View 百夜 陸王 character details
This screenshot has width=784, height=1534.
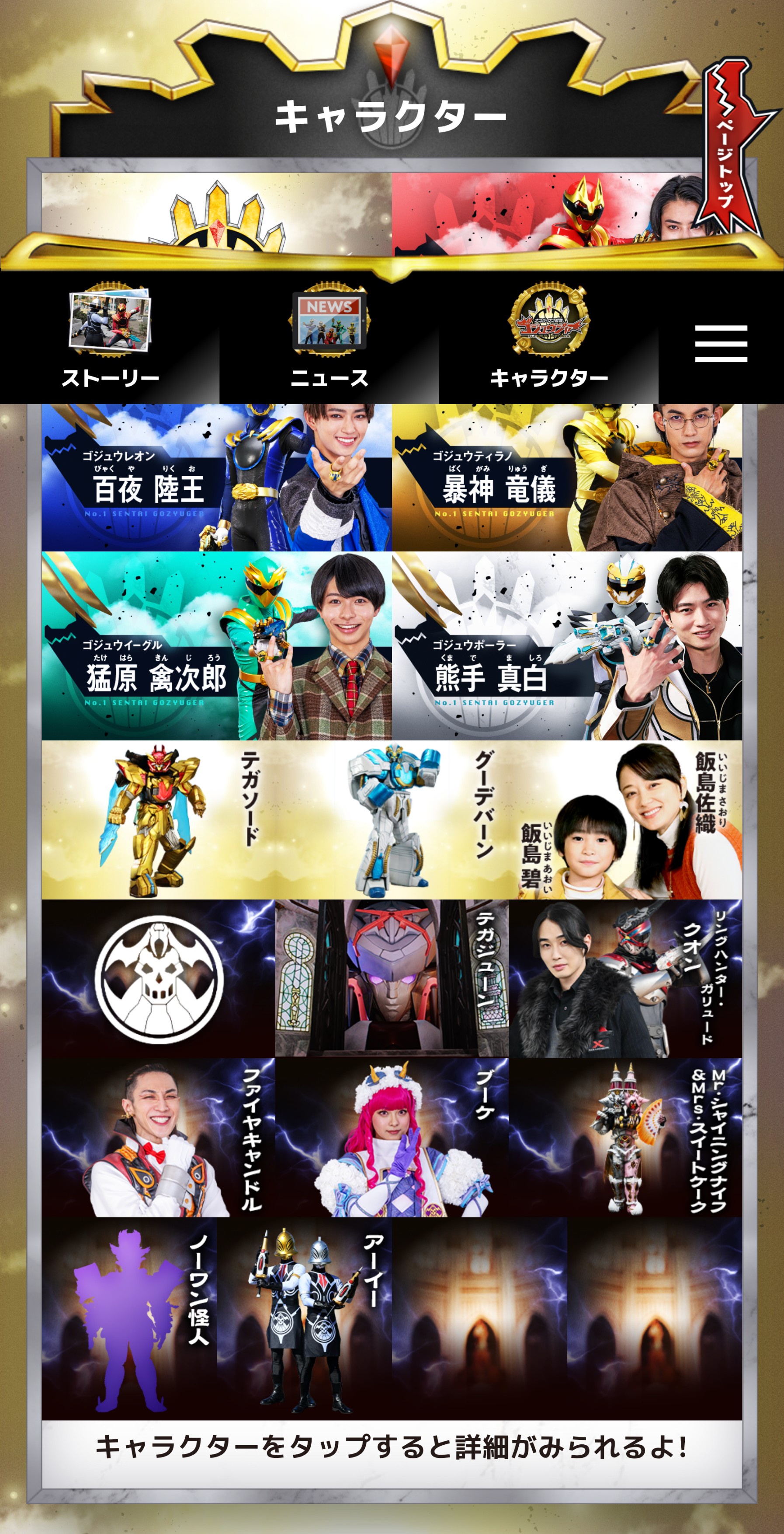click(216, 478)
